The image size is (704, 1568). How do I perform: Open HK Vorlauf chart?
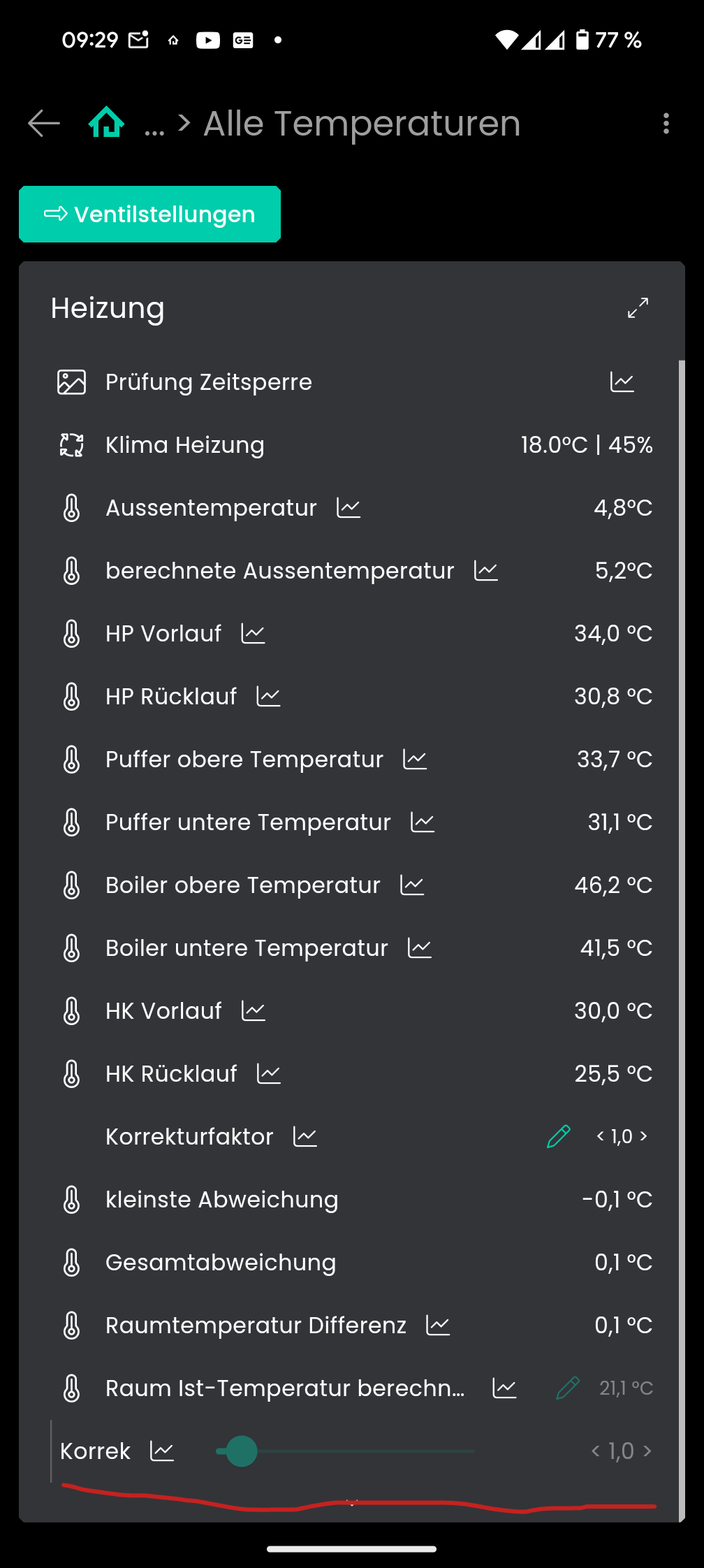click(x=253, y=1011)
